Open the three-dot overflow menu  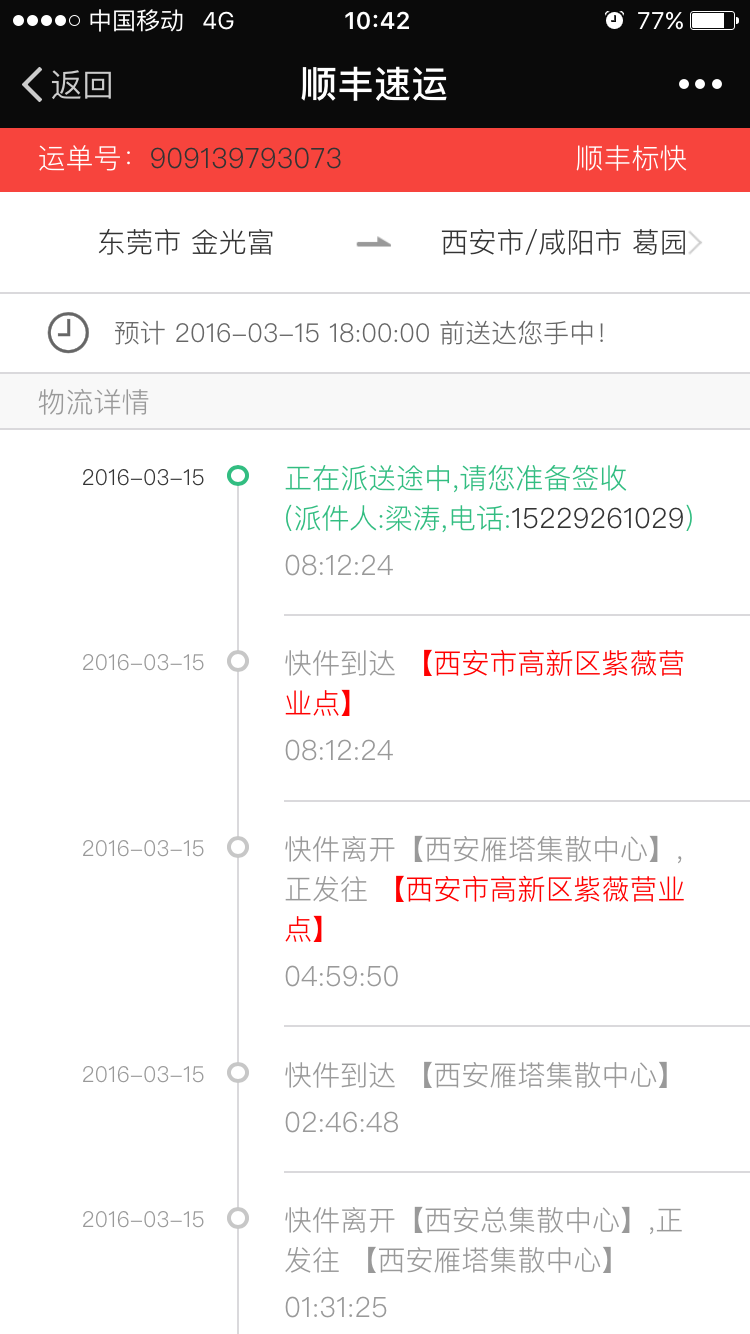point(700,85)
